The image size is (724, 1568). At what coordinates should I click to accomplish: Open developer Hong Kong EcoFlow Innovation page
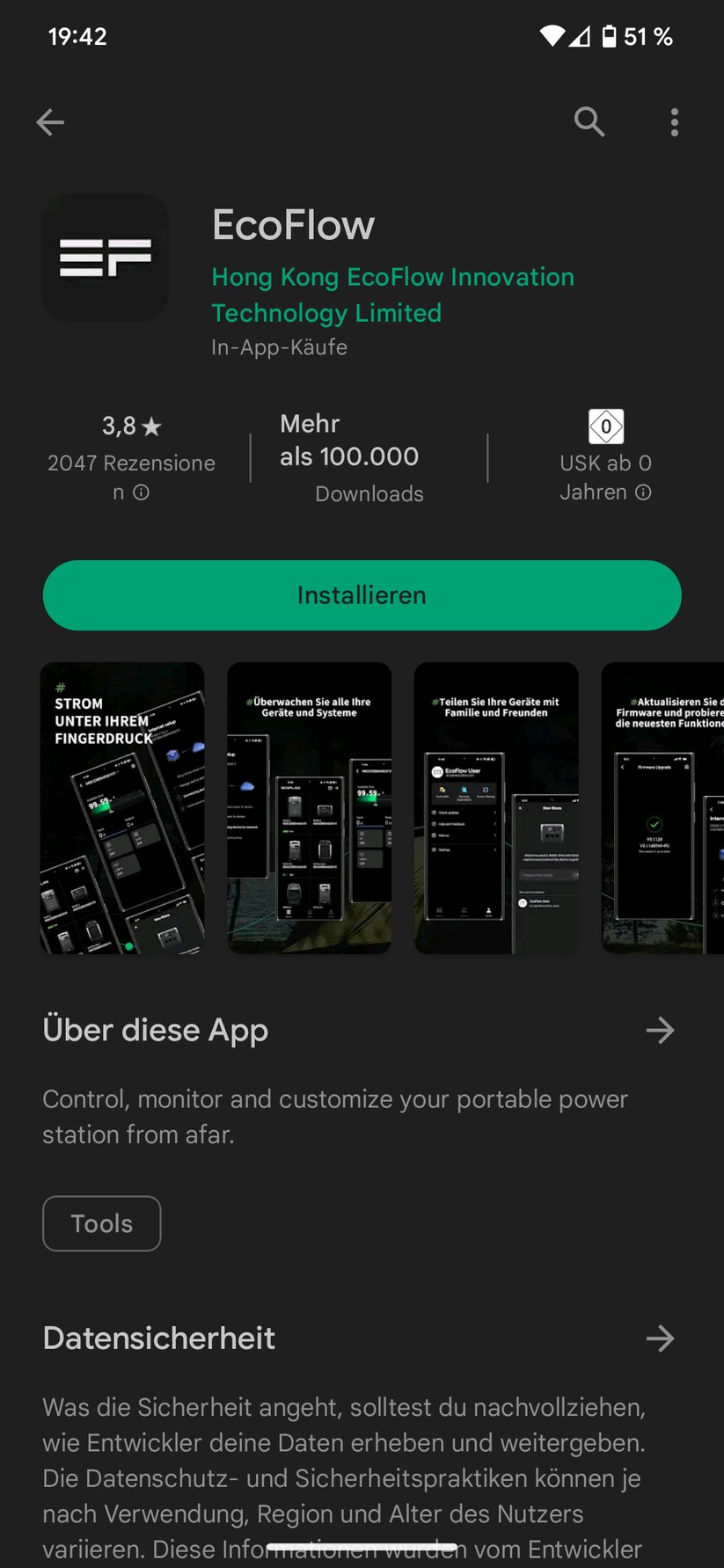click(x=392, y=295)
